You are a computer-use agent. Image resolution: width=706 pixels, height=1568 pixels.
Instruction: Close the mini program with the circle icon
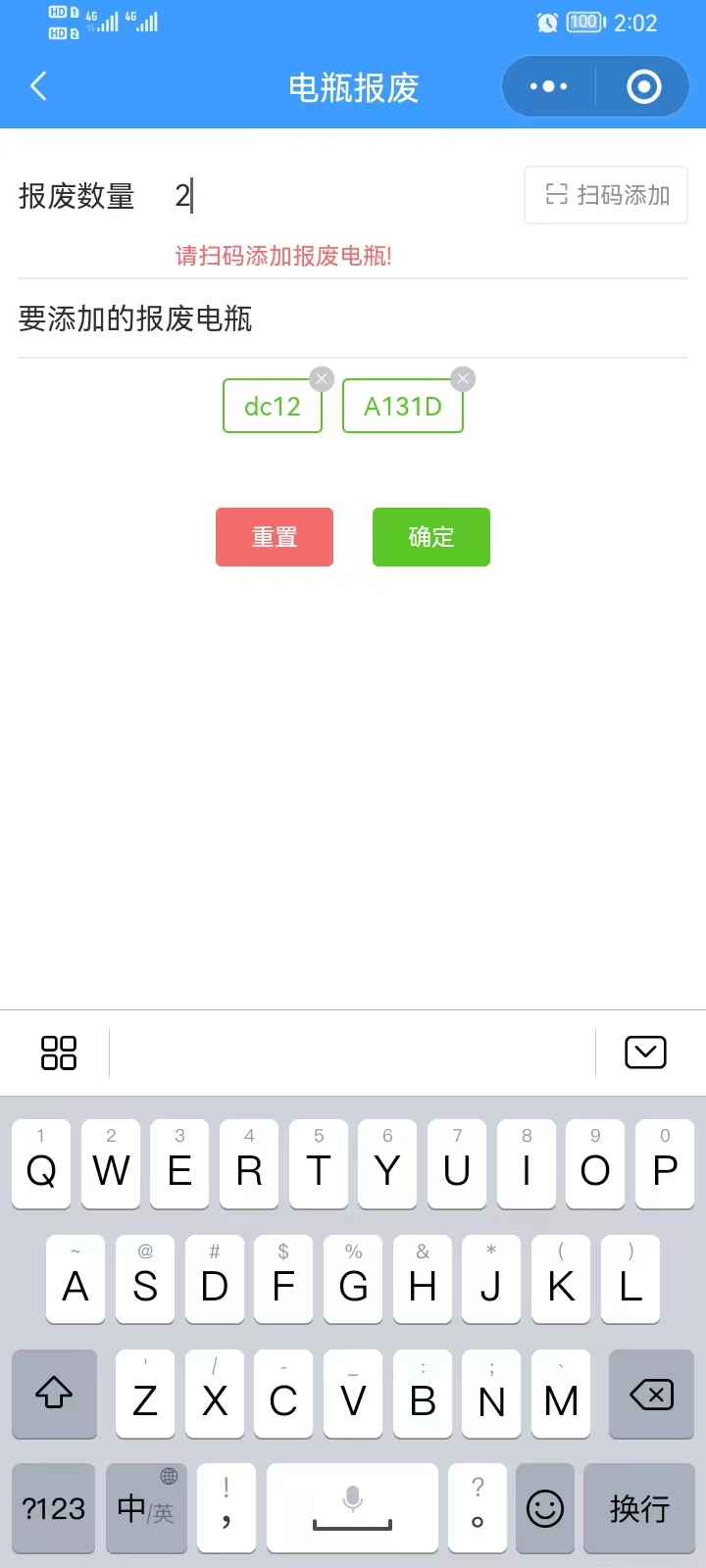(643, 86)
